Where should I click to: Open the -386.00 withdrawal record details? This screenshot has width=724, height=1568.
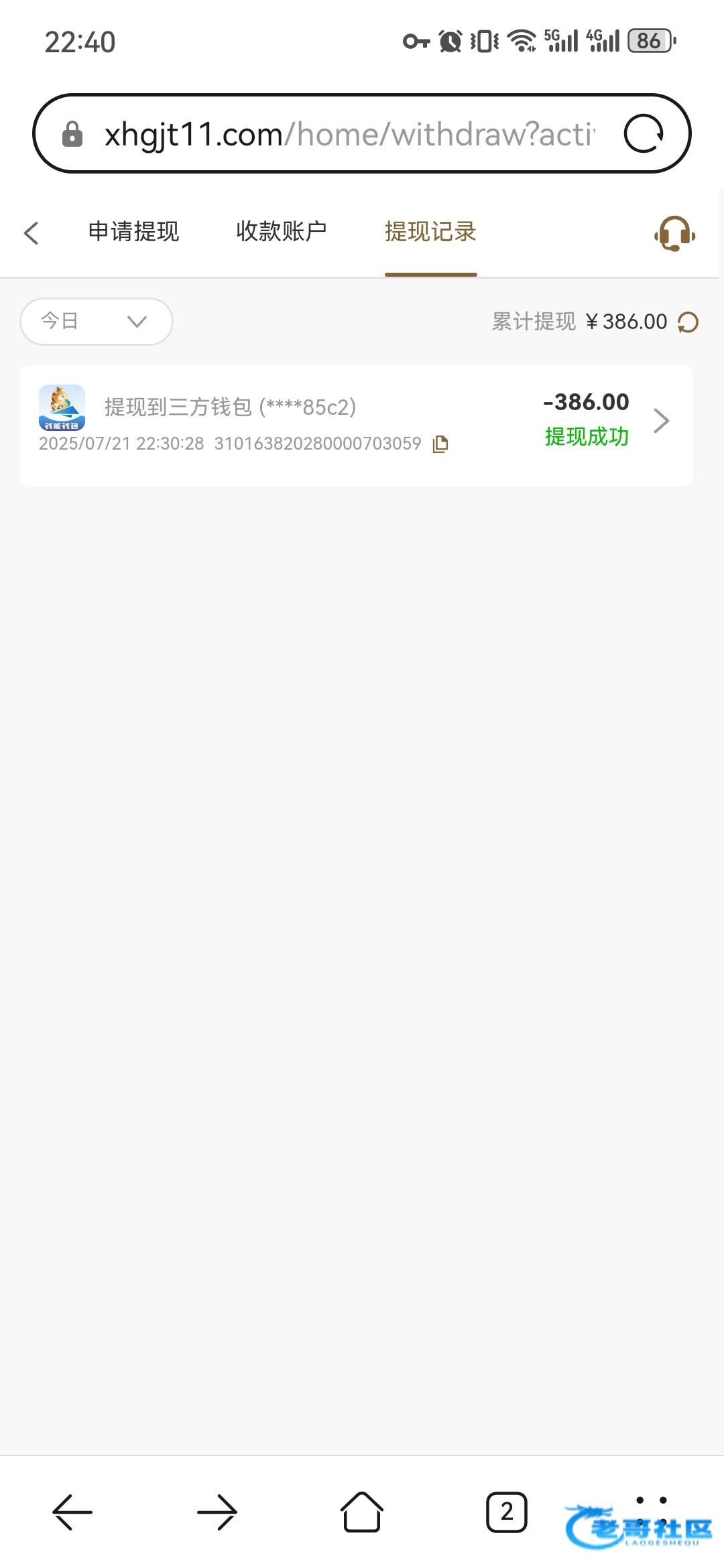pos(356,425)
